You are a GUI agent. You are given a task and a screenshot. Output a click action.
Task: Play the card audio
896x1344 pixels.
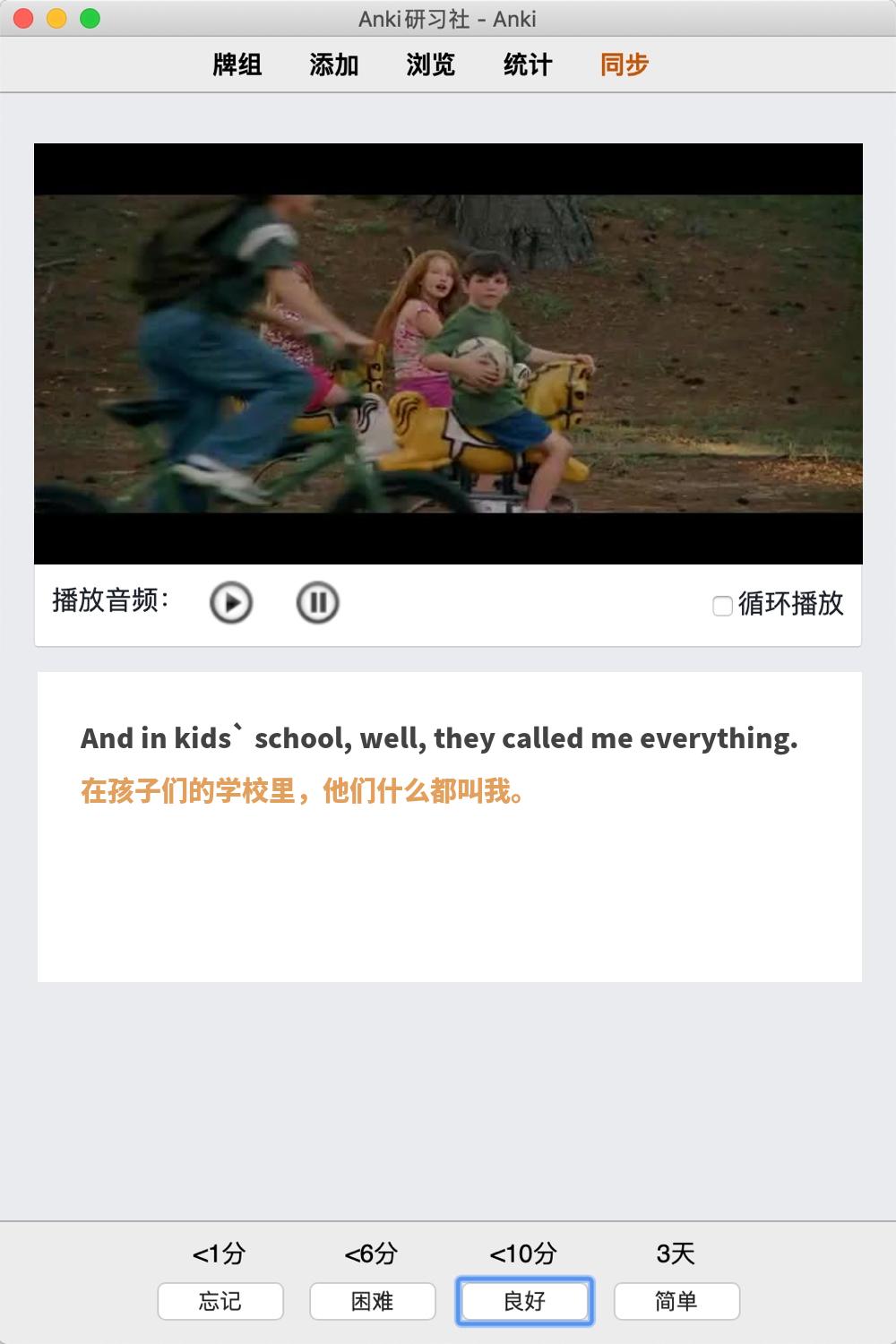tap(231, 602)
